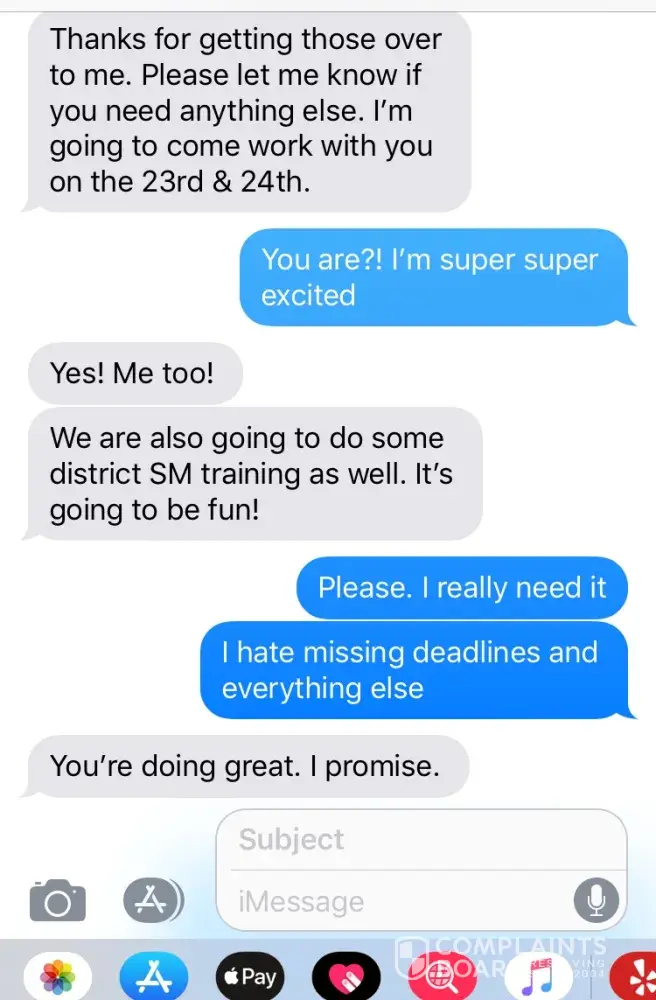Screen dimensions: 656x1000
Task: Focus the iMessage text field
Action: pyautogui.click(x=400, y=902)
